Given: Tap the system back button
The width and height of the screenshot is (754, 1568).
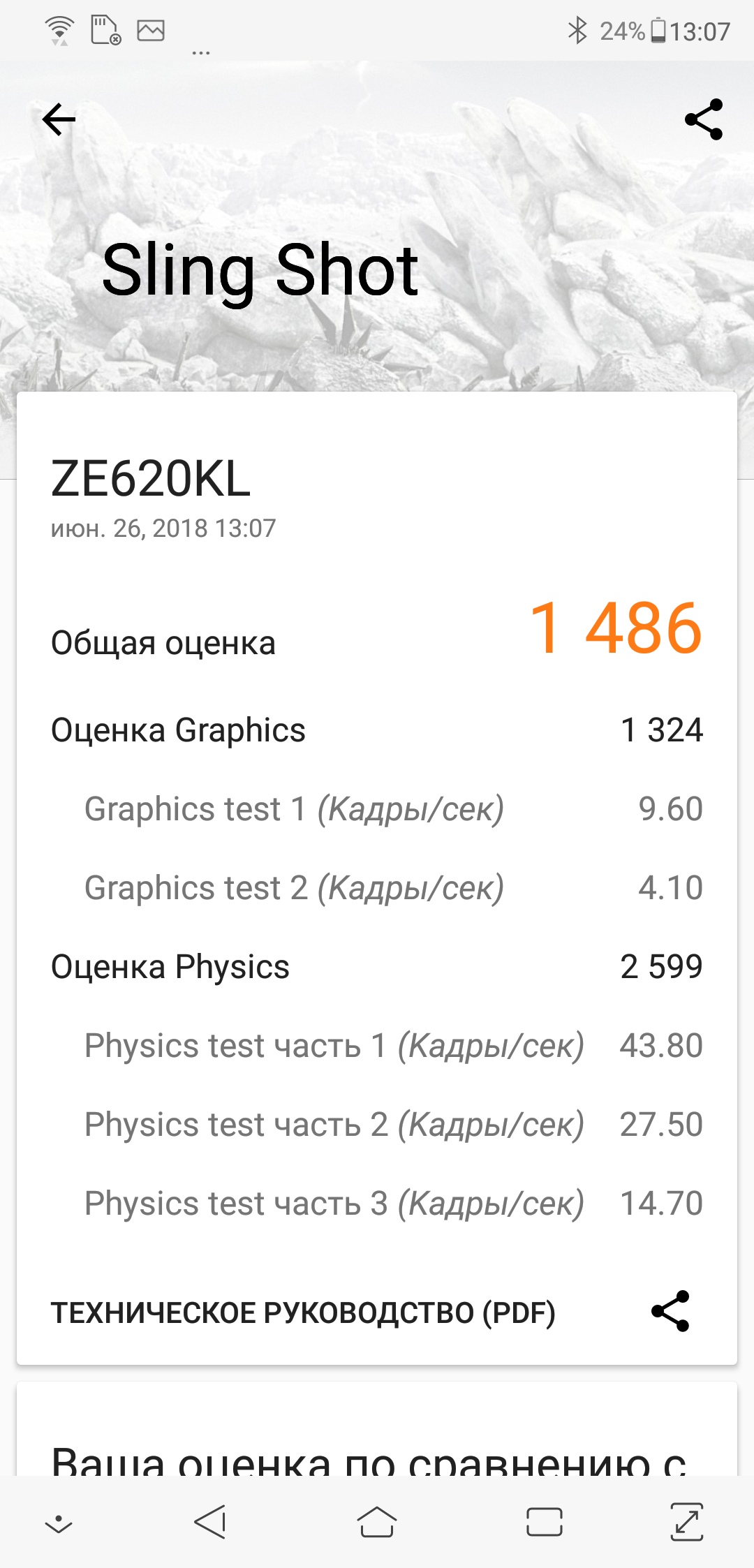Looking at the screenshot, I should click(210, 1521).
